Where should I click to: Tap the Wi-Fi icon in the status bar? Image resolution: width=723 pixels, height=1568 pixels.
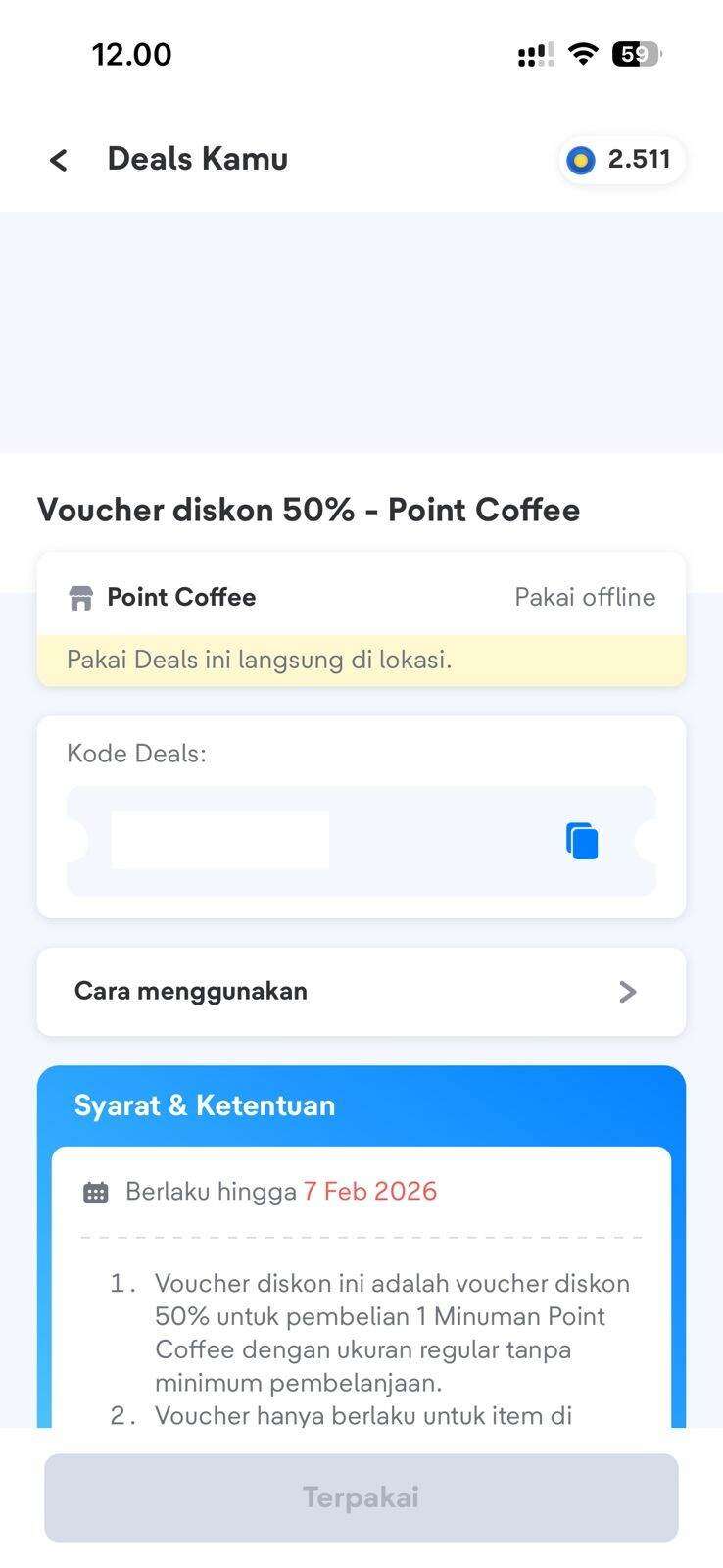(x=582, y=55)
